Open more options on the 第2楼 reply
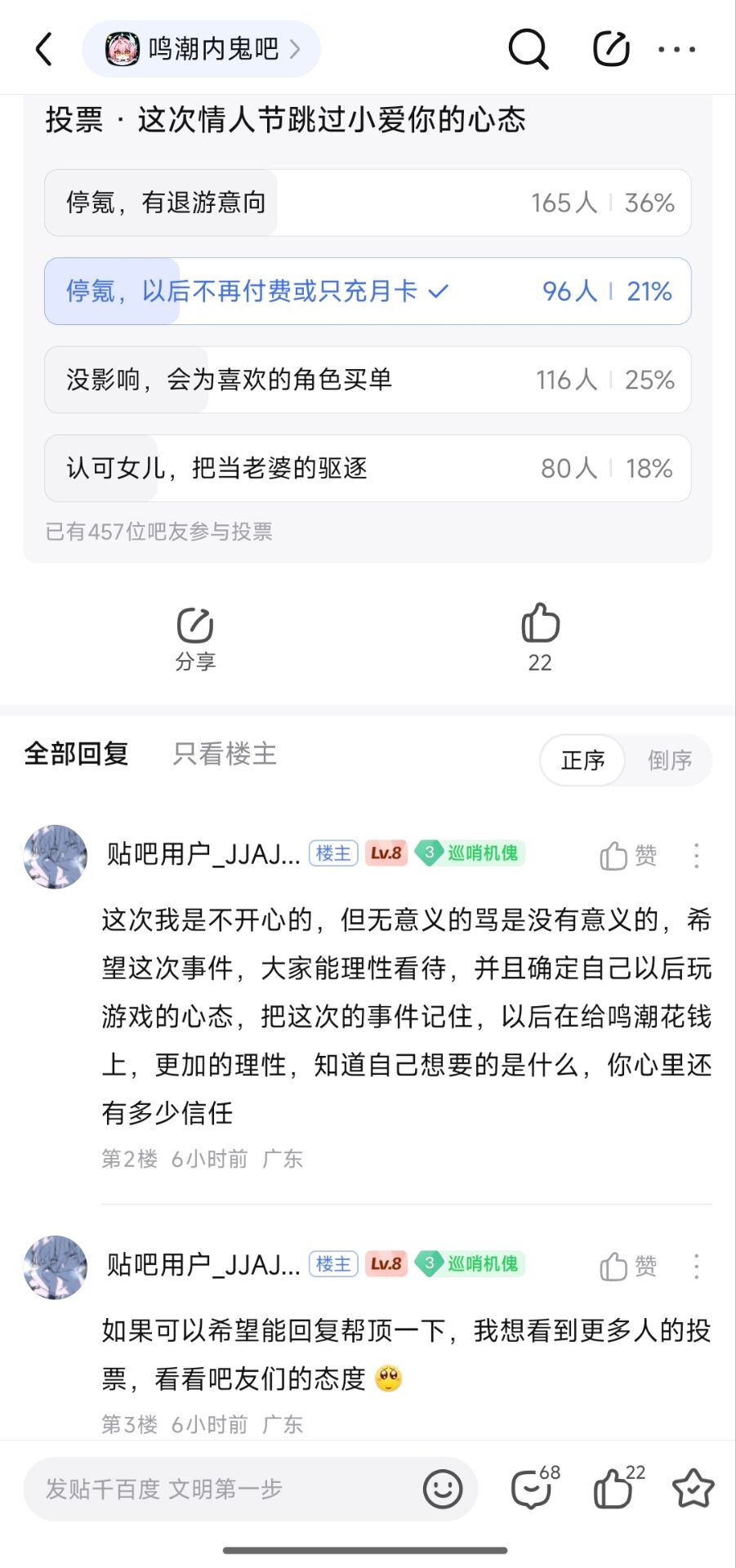This screenshot has height=1568, width=736. tap(696, 855)
